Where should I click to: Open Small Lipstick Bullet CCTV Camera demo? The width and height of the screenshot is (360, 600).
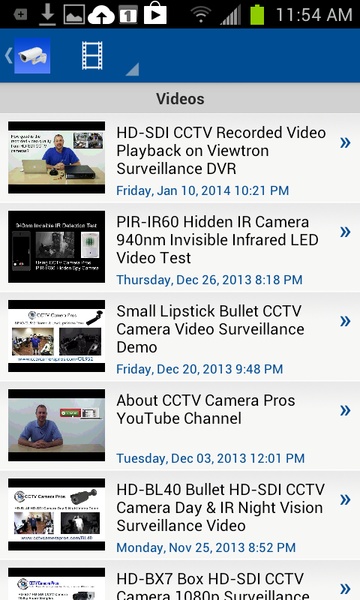point(180,336)
